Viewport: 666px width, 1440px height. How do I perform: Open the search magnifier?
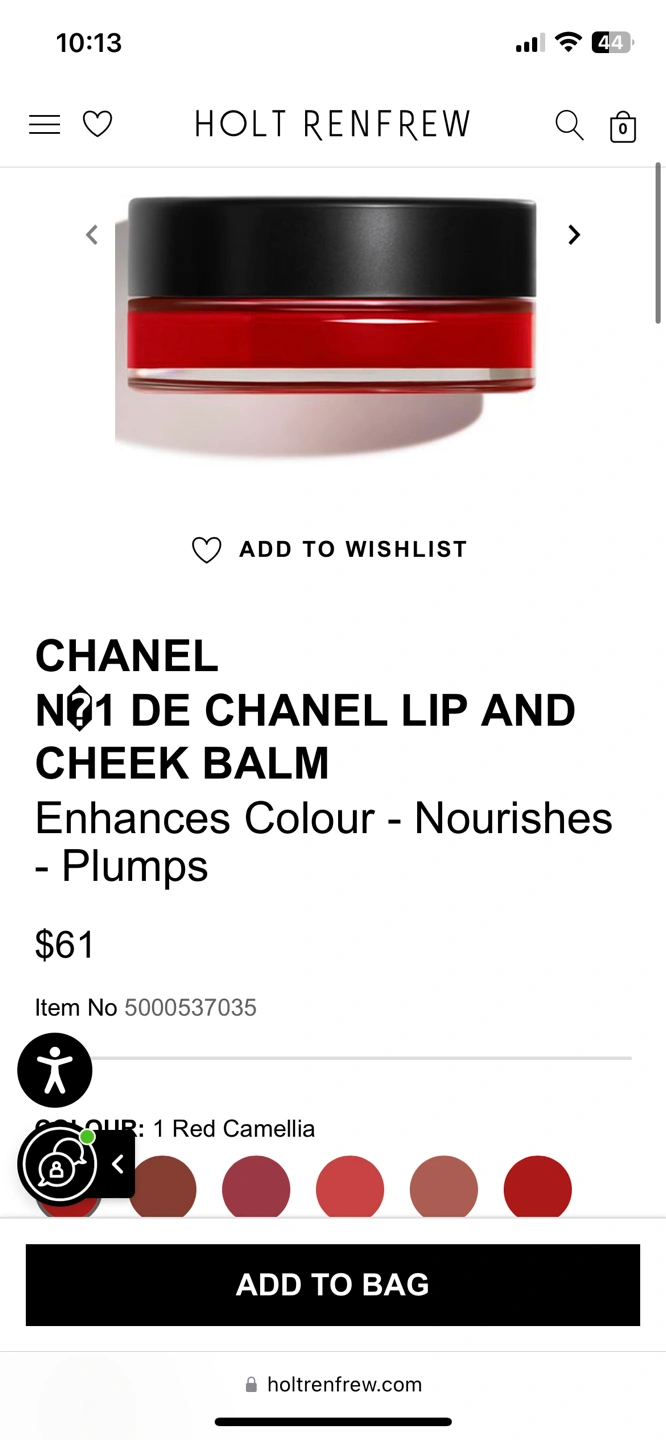pyautogui.click(x=569, y=125)
